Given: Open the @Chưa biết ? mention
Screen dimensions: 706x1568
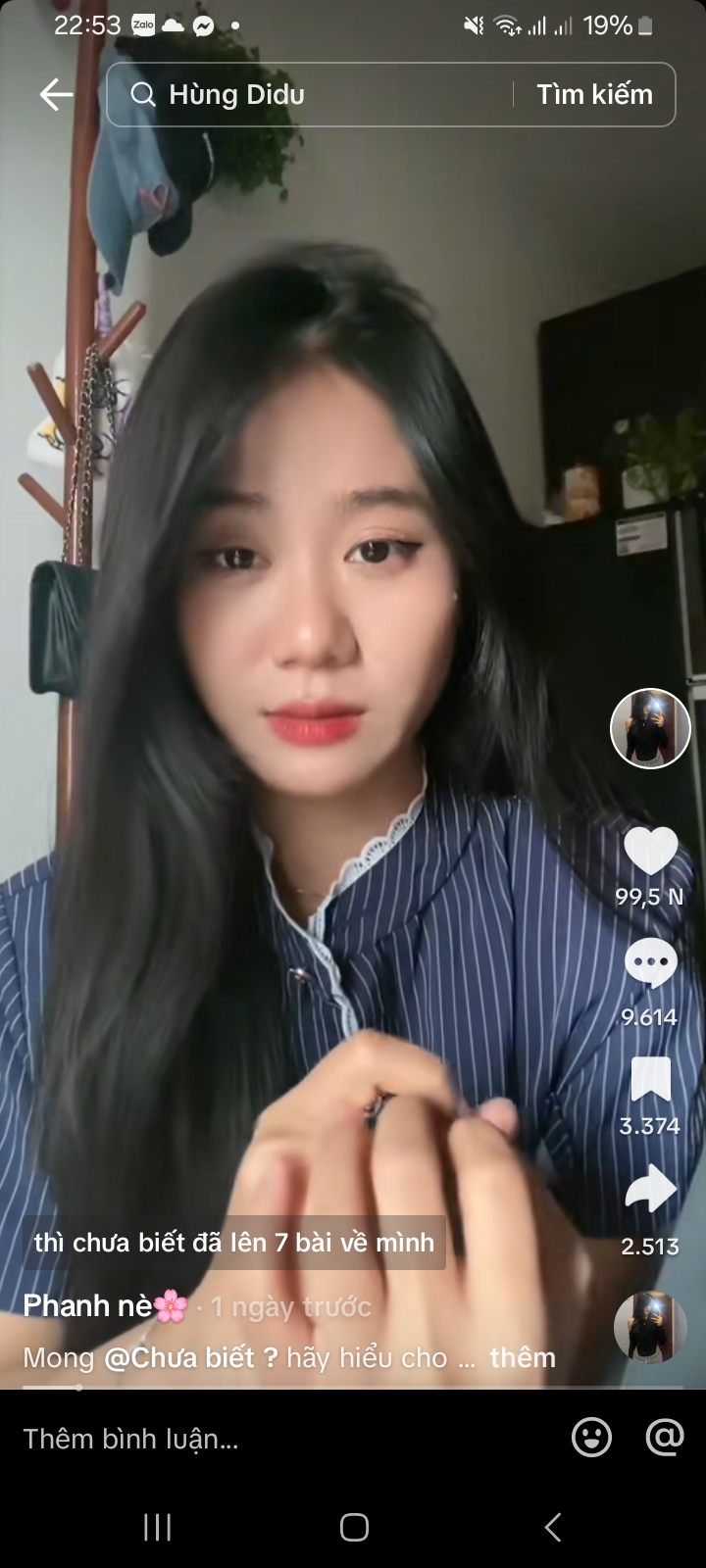Looking at the screenshot, I should click(x=192, y=1358).
